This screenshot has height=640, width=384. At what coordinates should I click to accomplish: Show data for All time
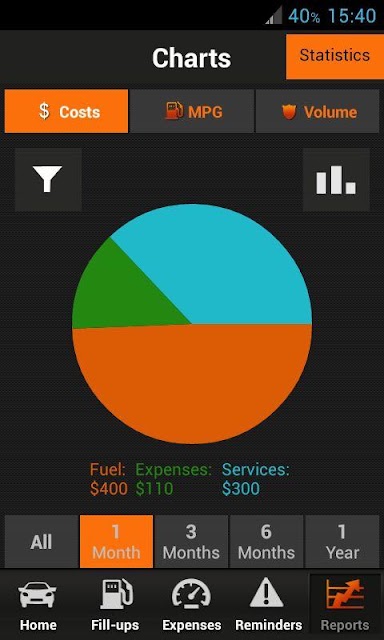41,542
